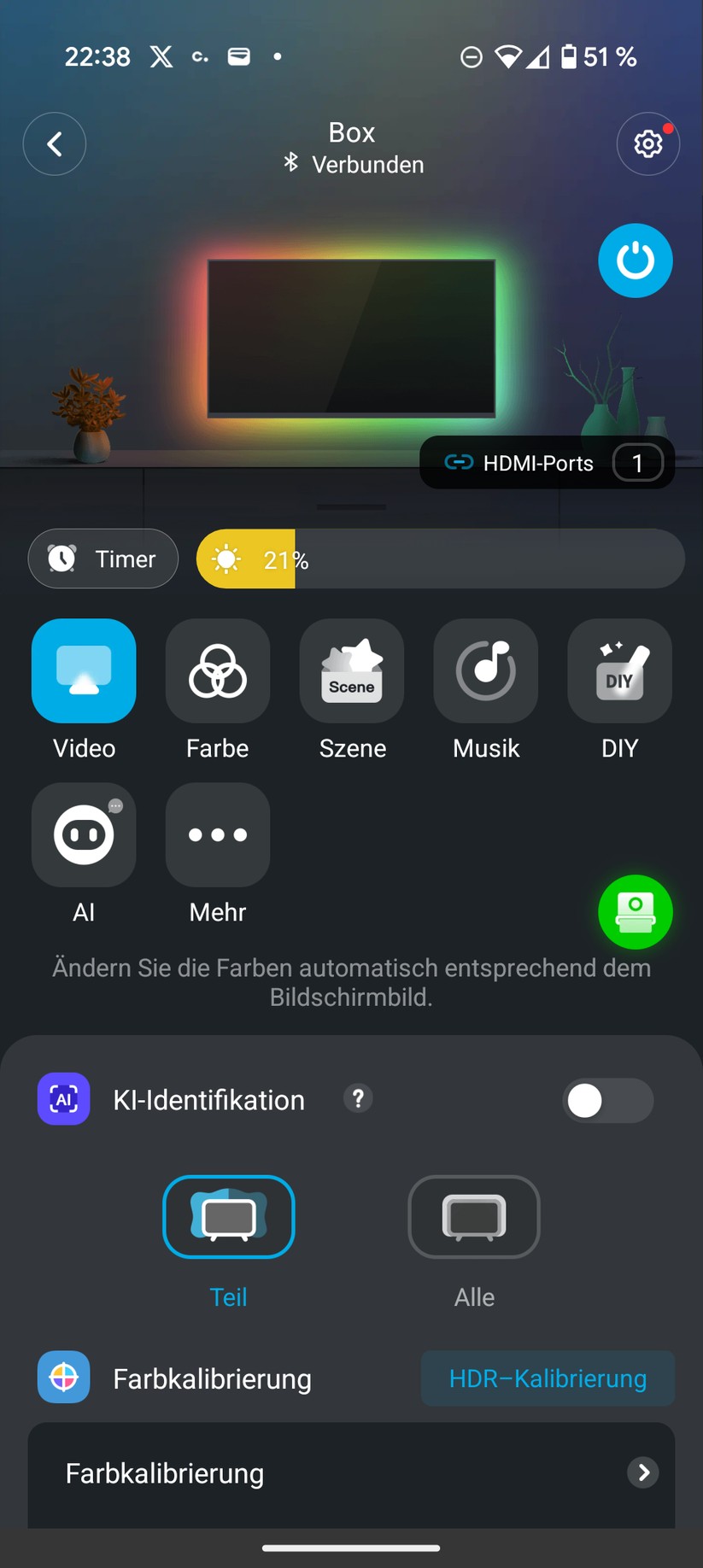703x1568 pixels.
Task: Open the DIY effects mode
Action: coord(619,670)
